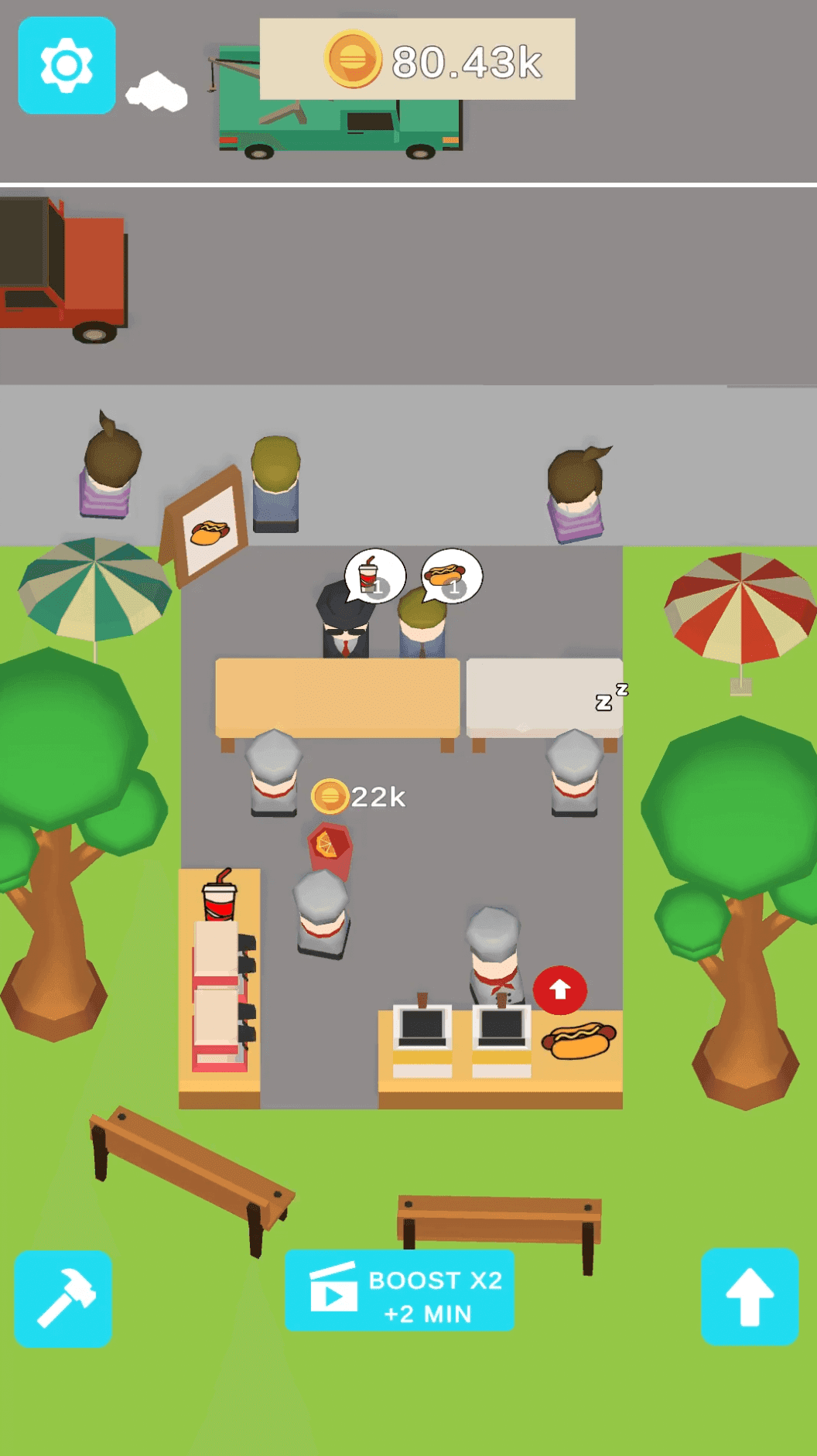The width and height of the screenshot is (817, 1456).
Task: Click the video clapper icon on the boost button
Action: (x=334, y=1287)
